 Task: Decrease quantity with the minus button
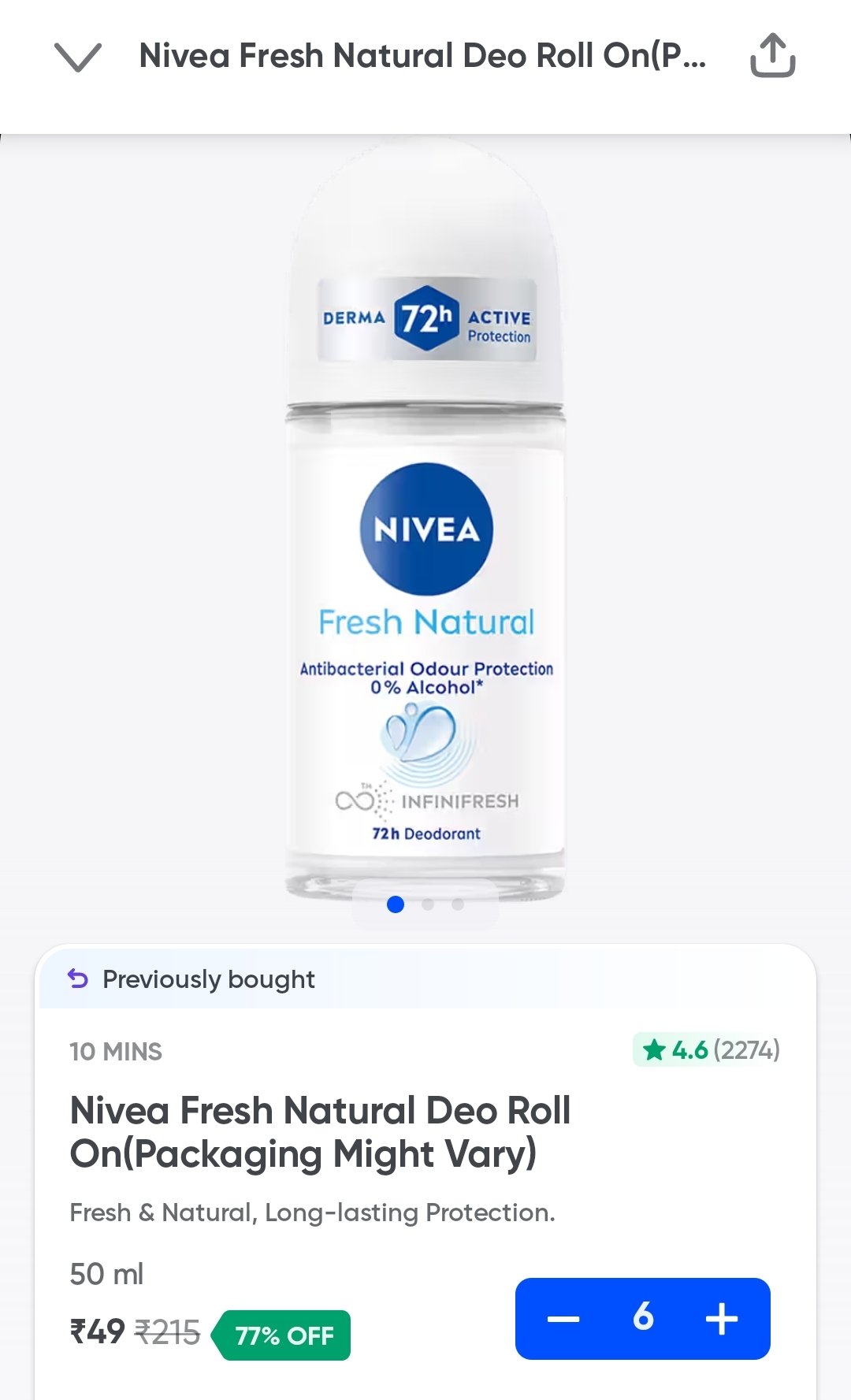click(563, 1318)
